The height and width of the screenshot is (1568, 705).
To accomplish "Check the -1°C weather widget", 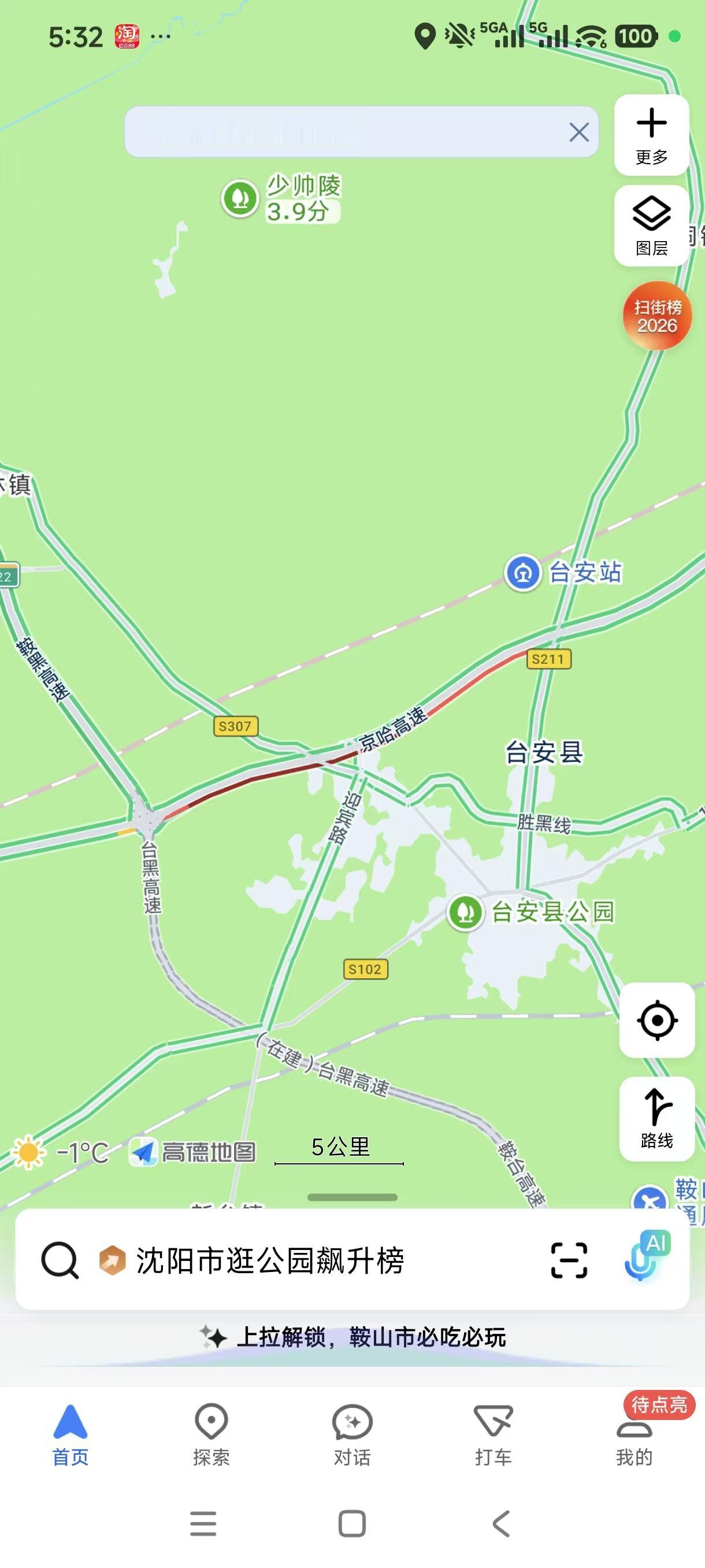I will point(61,1152).
